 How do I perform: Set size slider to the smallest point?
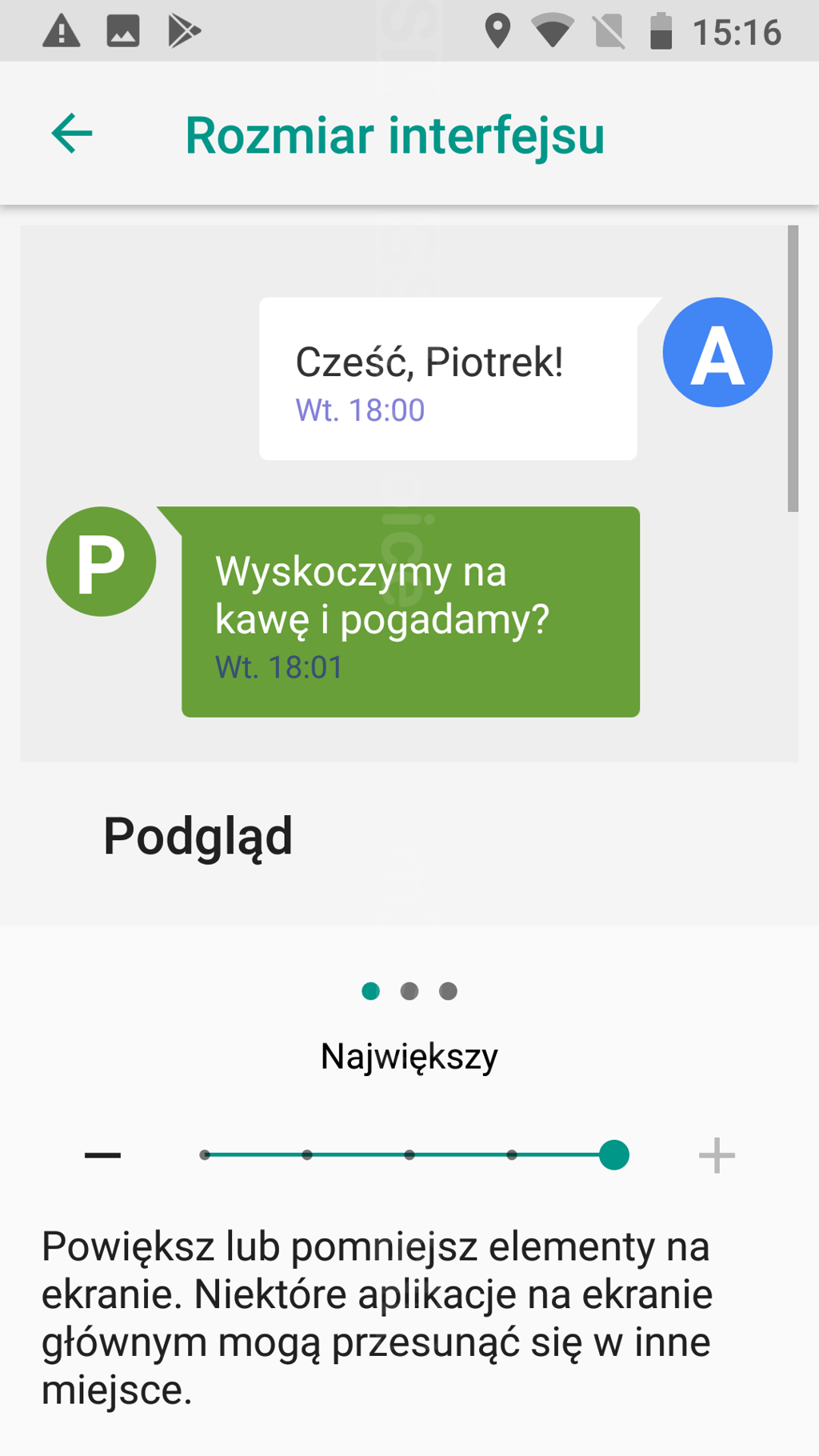pos(205,1154)
